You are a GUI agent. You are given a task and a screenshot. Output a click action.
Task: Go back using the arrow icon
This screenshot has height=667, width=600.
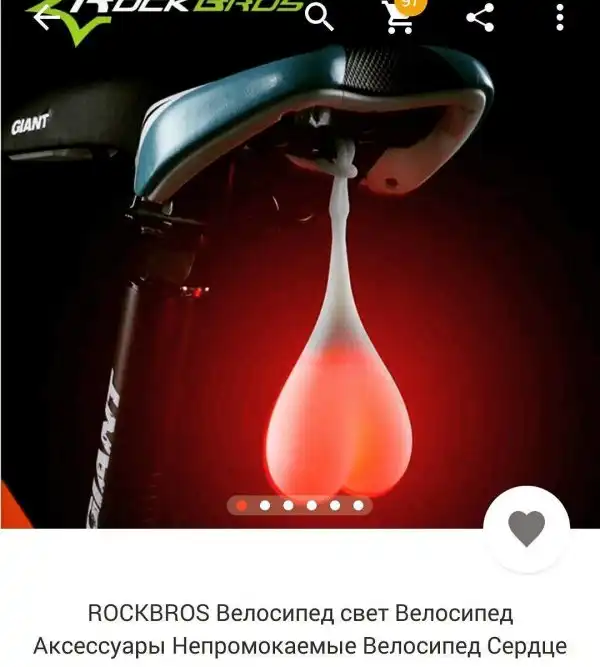coord(44,17)
